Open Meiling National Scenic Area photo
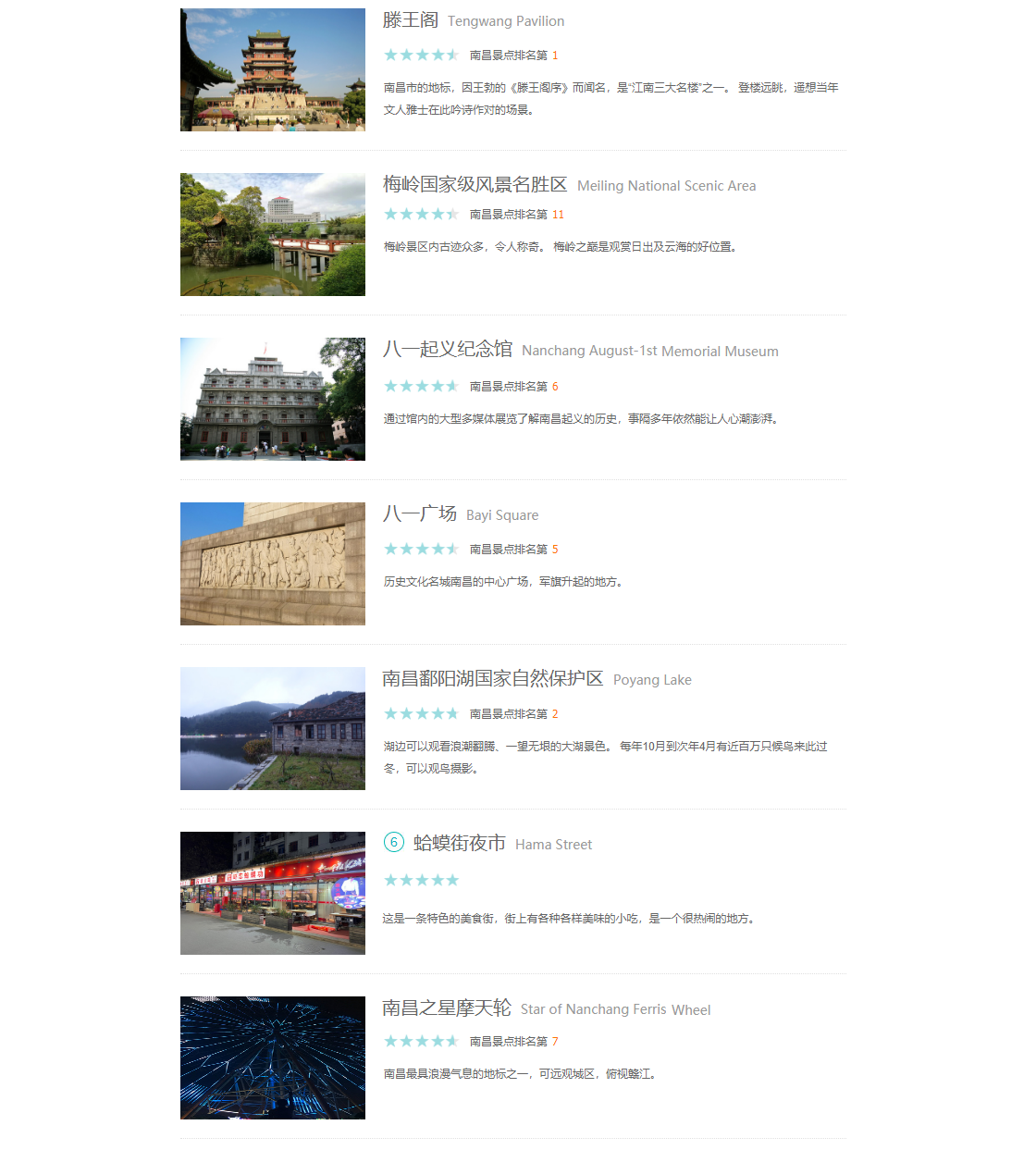Viewport: 1036px width, 1150px height. (x=272, y=234)
